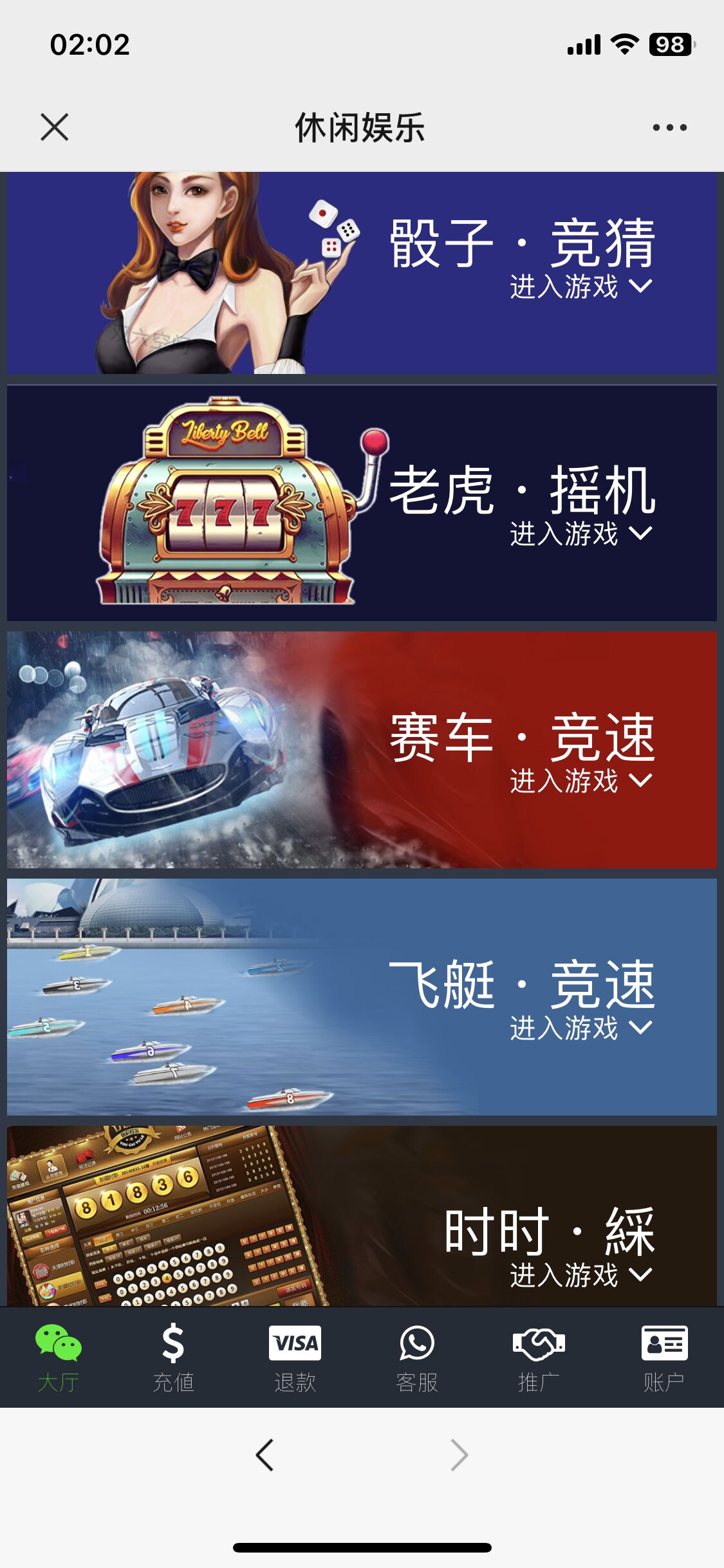Open the three-dot overflow menu

pyautogui.click(x=669, y=127)
